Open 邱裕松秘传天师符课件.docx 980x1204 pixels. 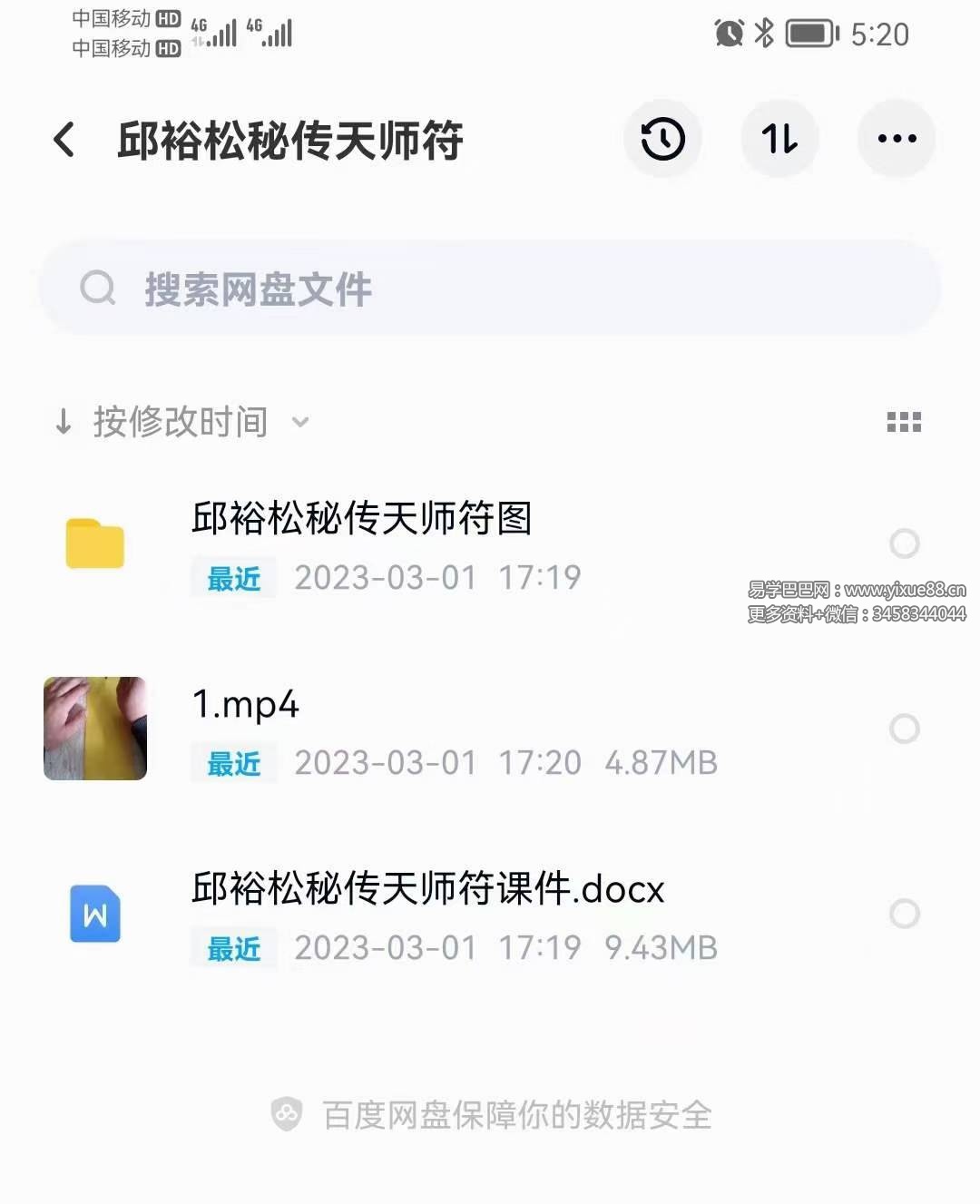(x=428, y=890)
